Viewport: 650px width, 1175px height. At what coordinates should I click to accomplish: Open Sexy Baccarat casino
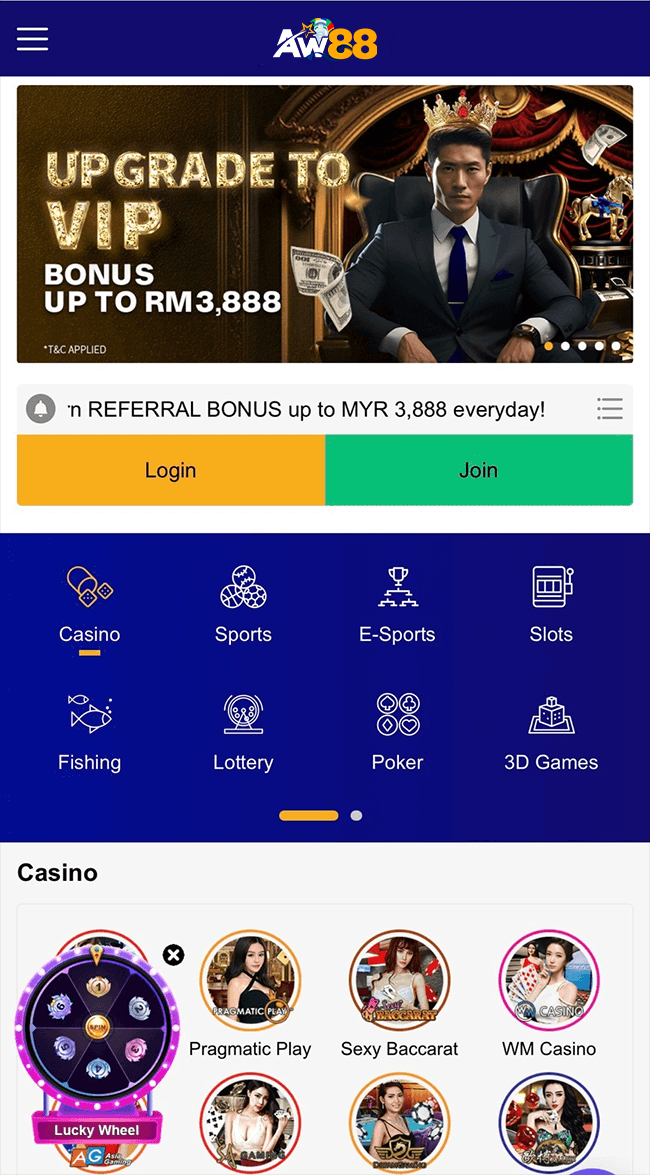click(x=400, y=994)
